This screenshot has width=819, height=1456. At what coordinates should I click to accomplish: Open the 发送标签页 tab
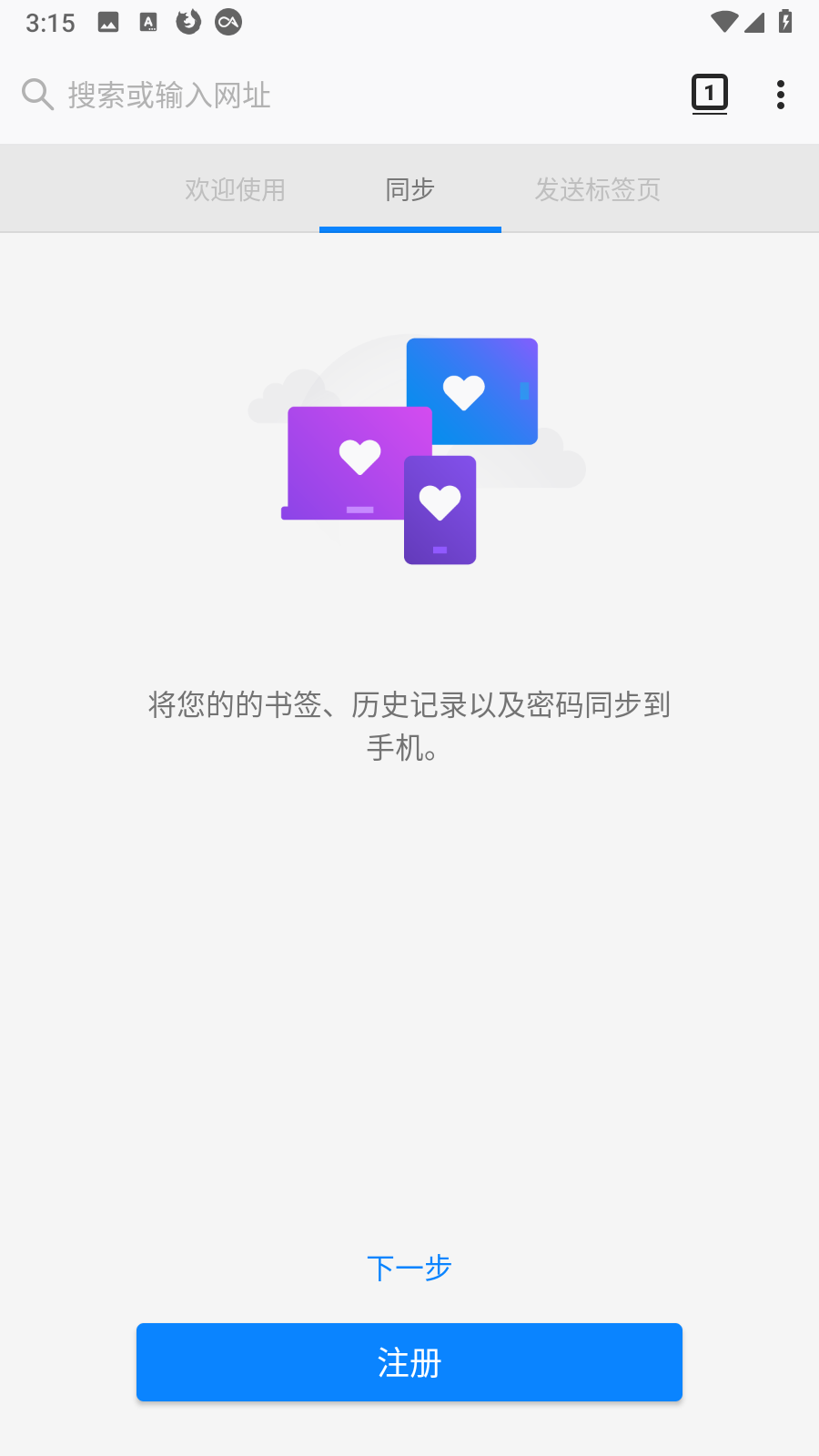598,189
